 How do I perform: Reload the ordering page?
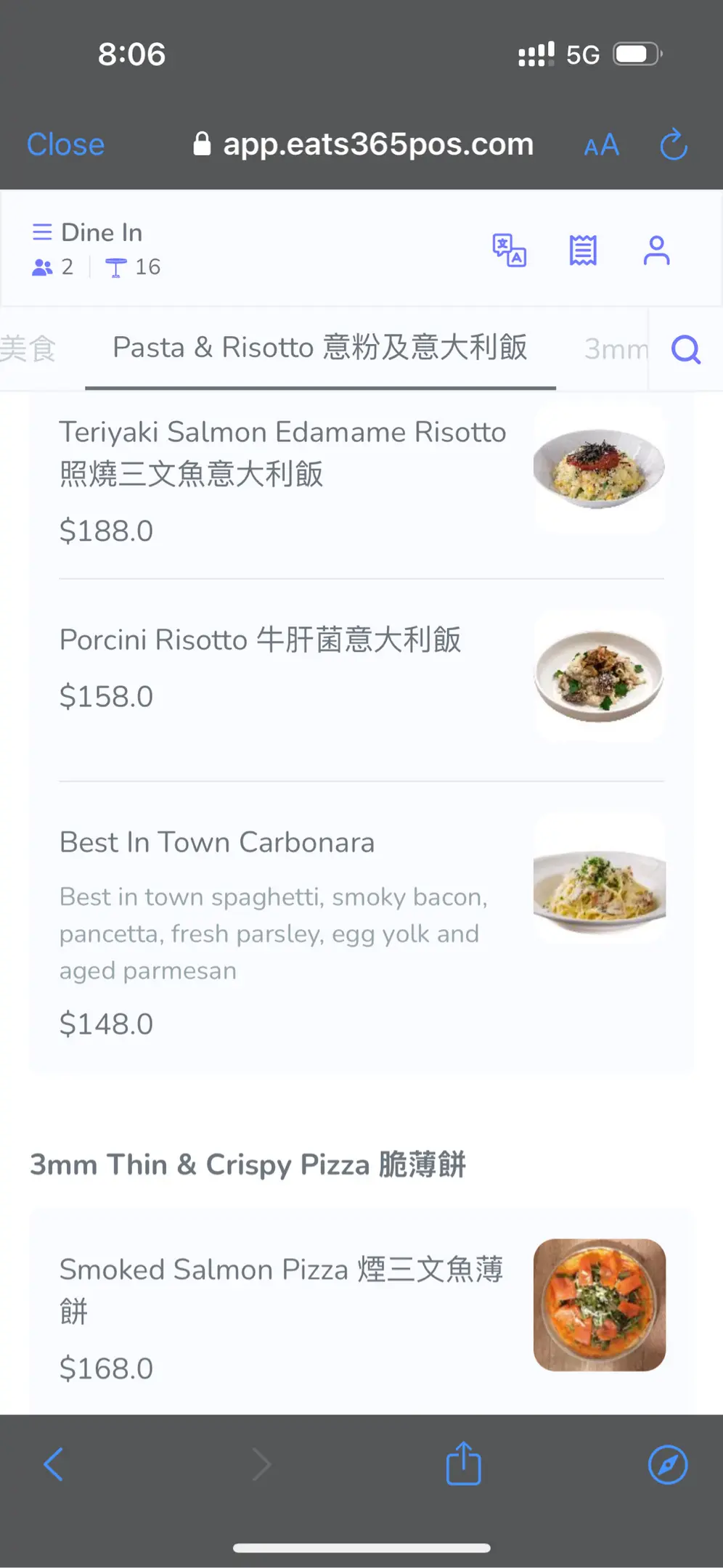[x=674, y=144]
